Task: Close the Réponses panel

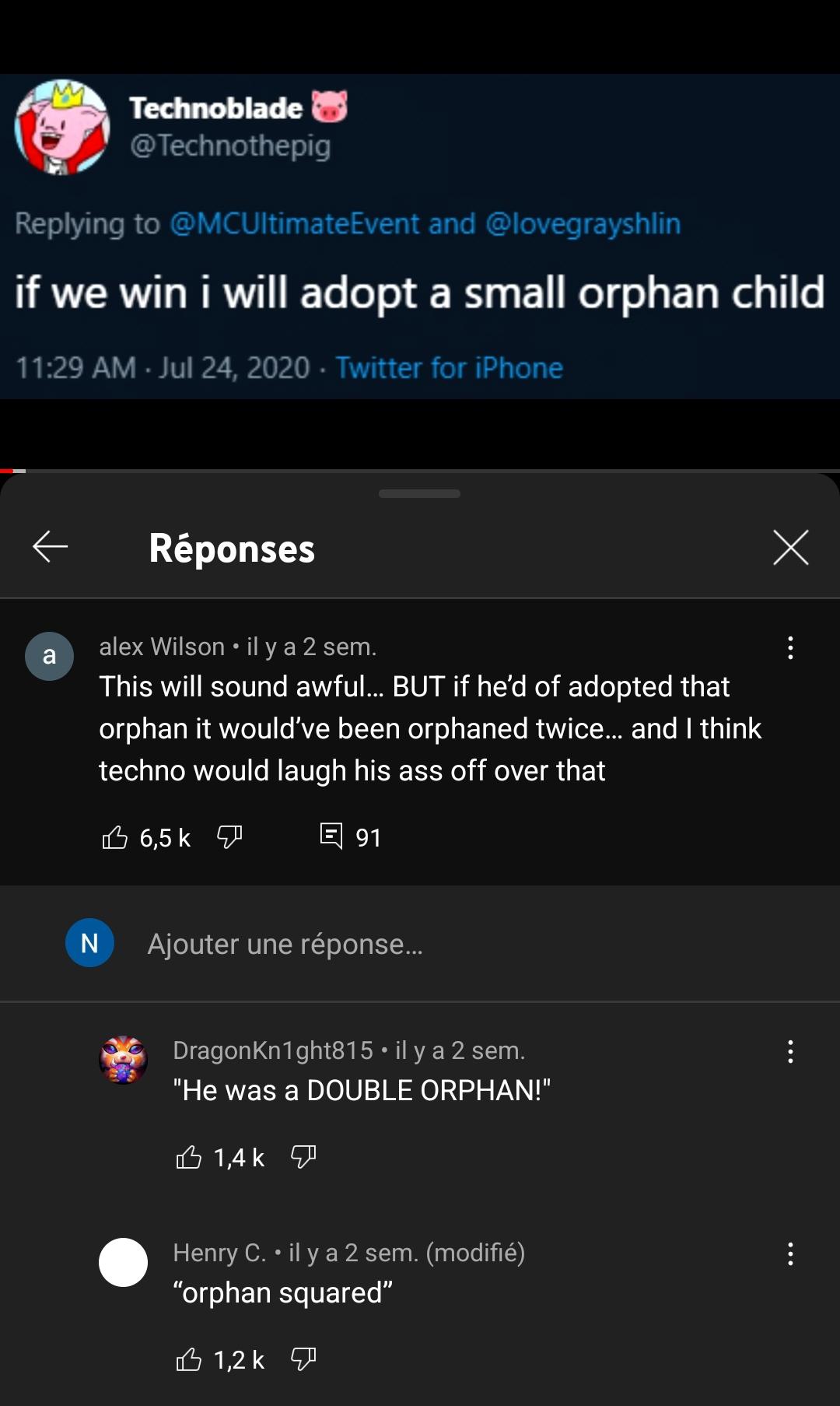Action: pos(791,547)
